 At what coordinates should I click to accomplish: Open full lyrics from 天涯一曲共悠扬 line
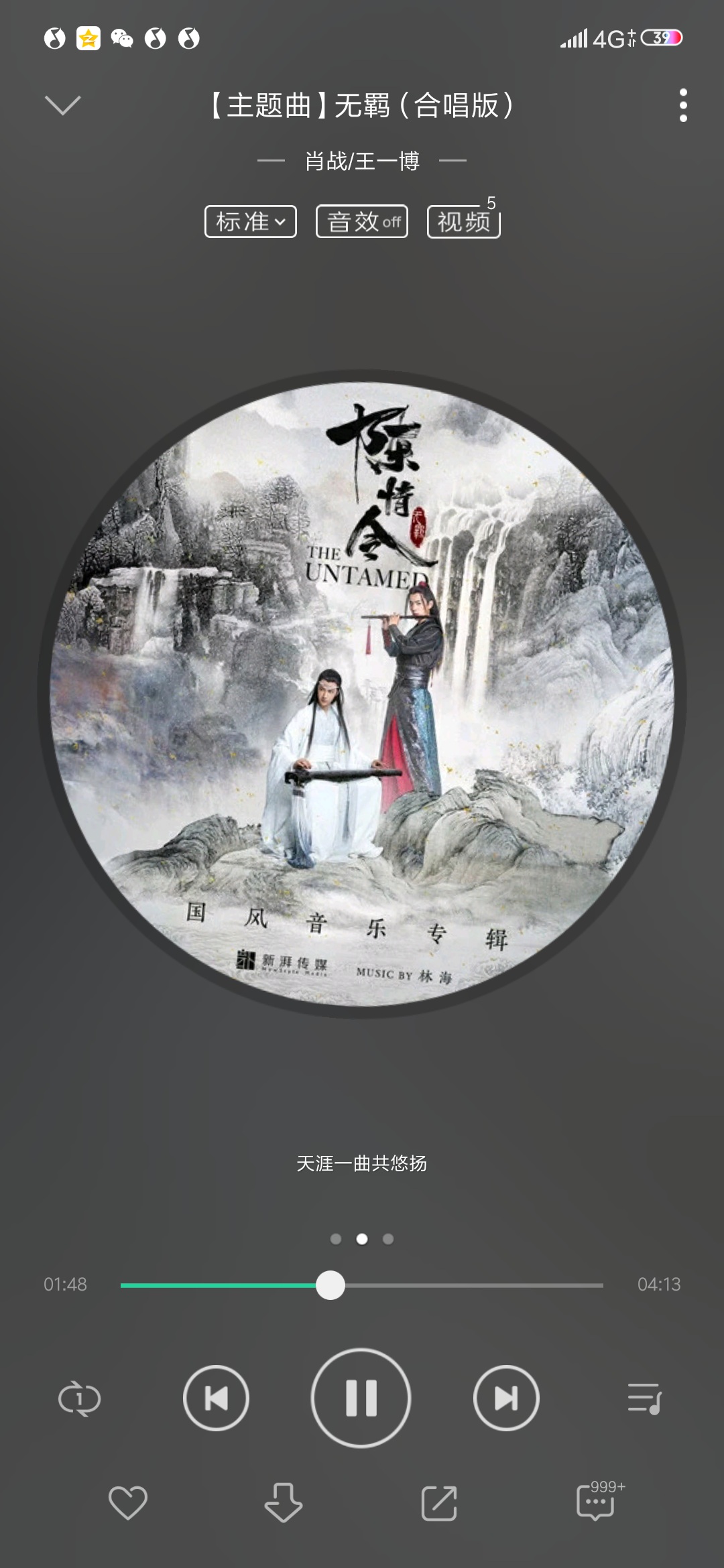362,1163
